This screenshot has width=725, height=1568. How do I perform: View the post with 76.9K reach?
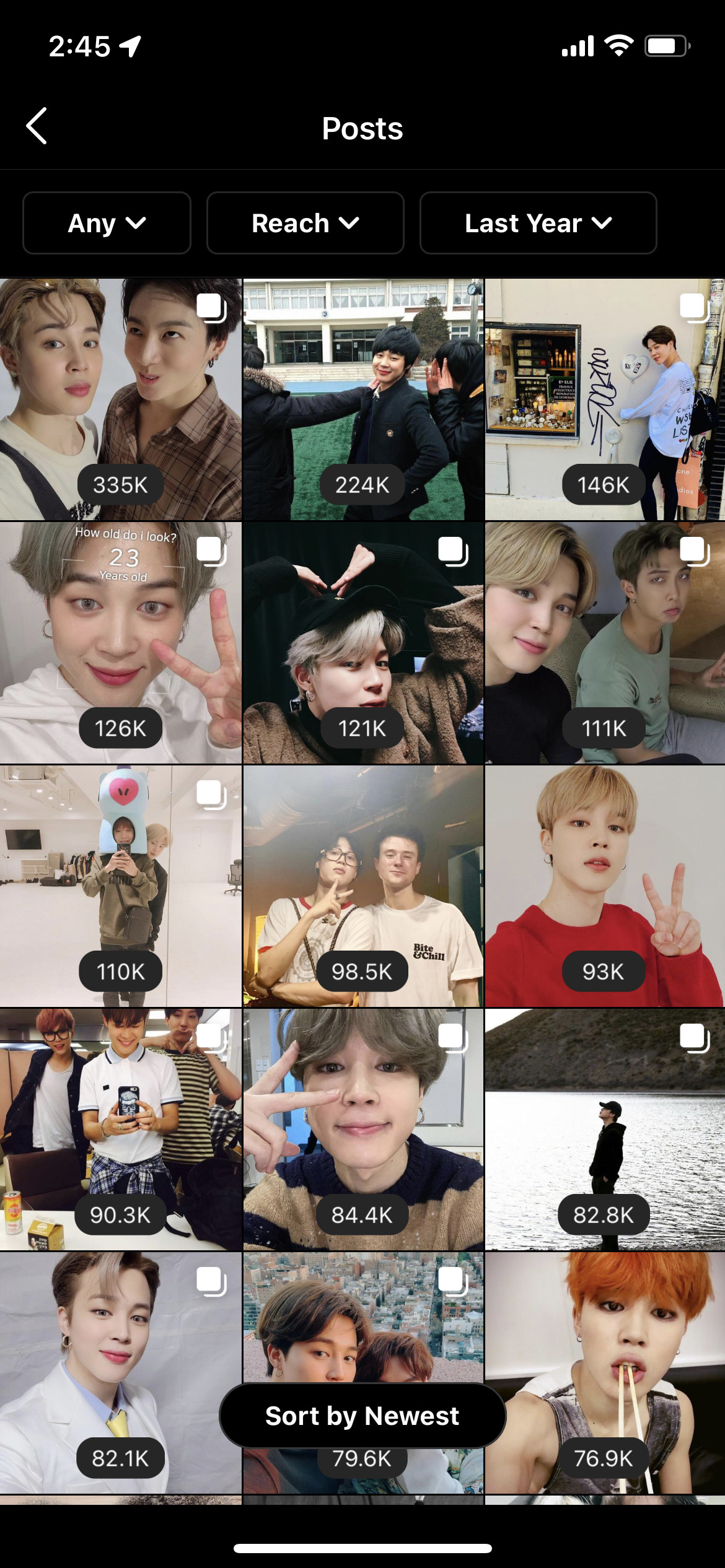click(x=605, y=1373)
